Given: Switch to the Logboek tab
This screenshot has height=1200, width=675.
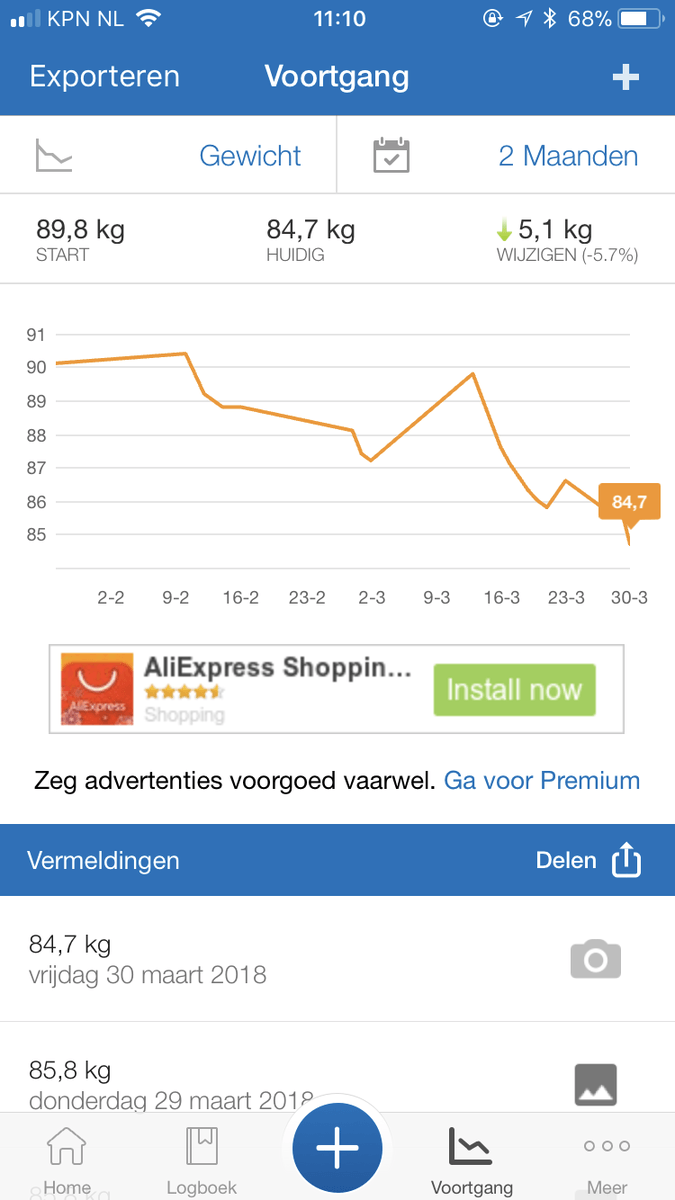Looking at the screenshot, I should click(202, 1160).
